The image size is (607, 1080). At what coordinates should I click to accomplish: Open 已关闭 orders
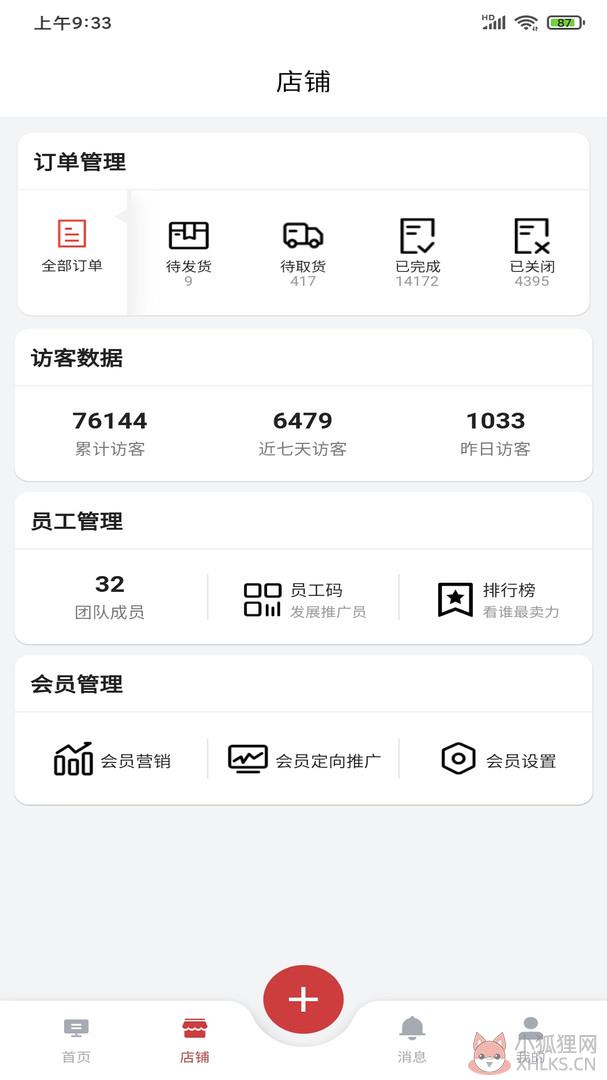(532, 253)
